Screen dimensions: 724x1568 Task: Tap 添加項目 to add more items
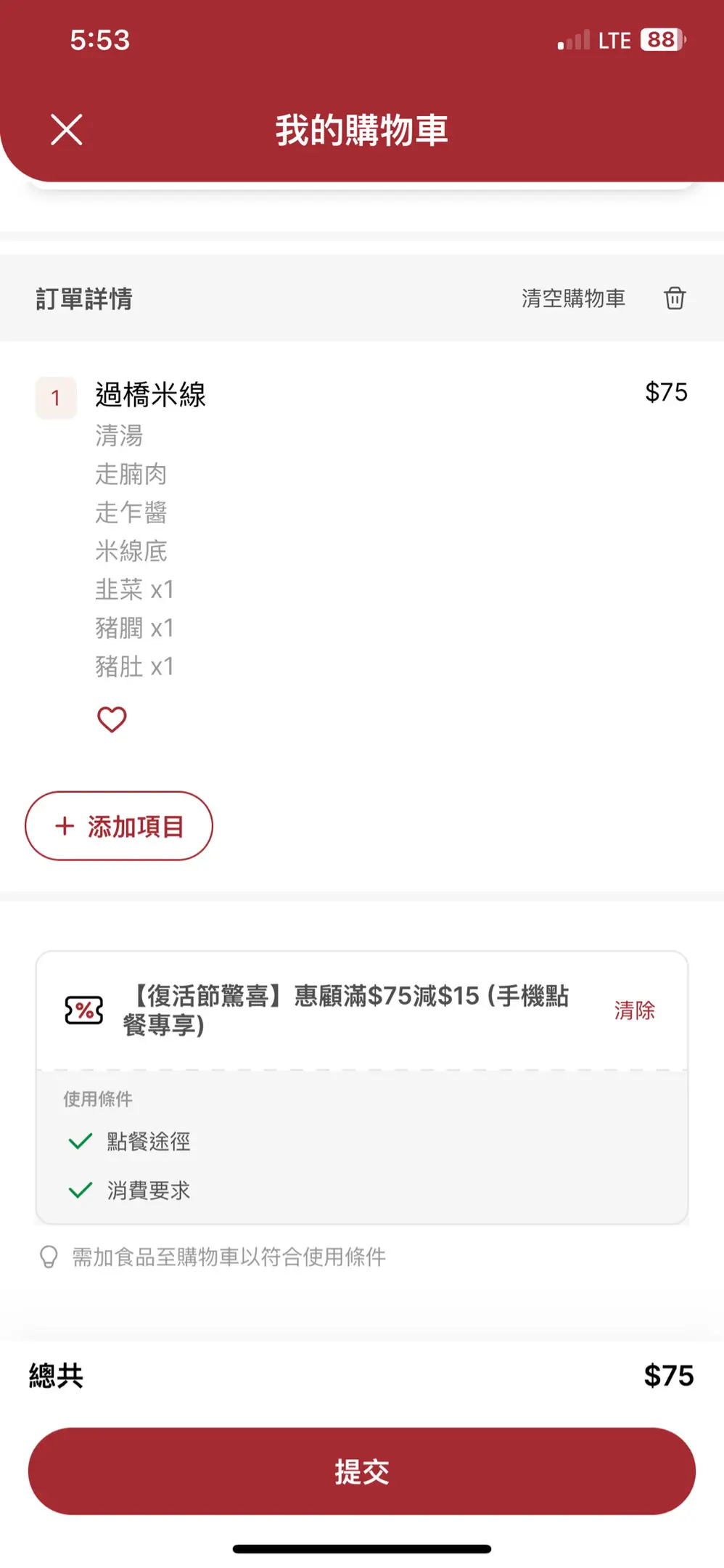[x=119, y=826]
